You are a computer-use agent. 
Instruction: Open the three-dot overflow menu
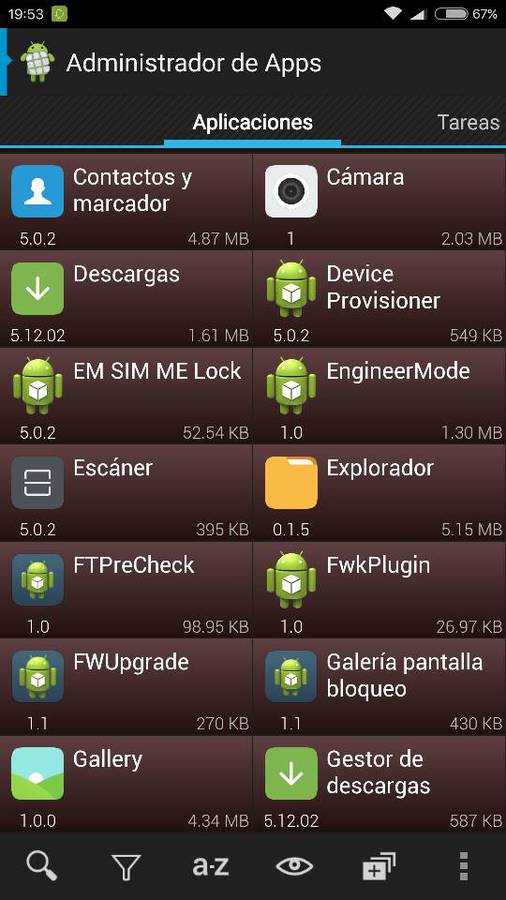(x=464, y=866)
